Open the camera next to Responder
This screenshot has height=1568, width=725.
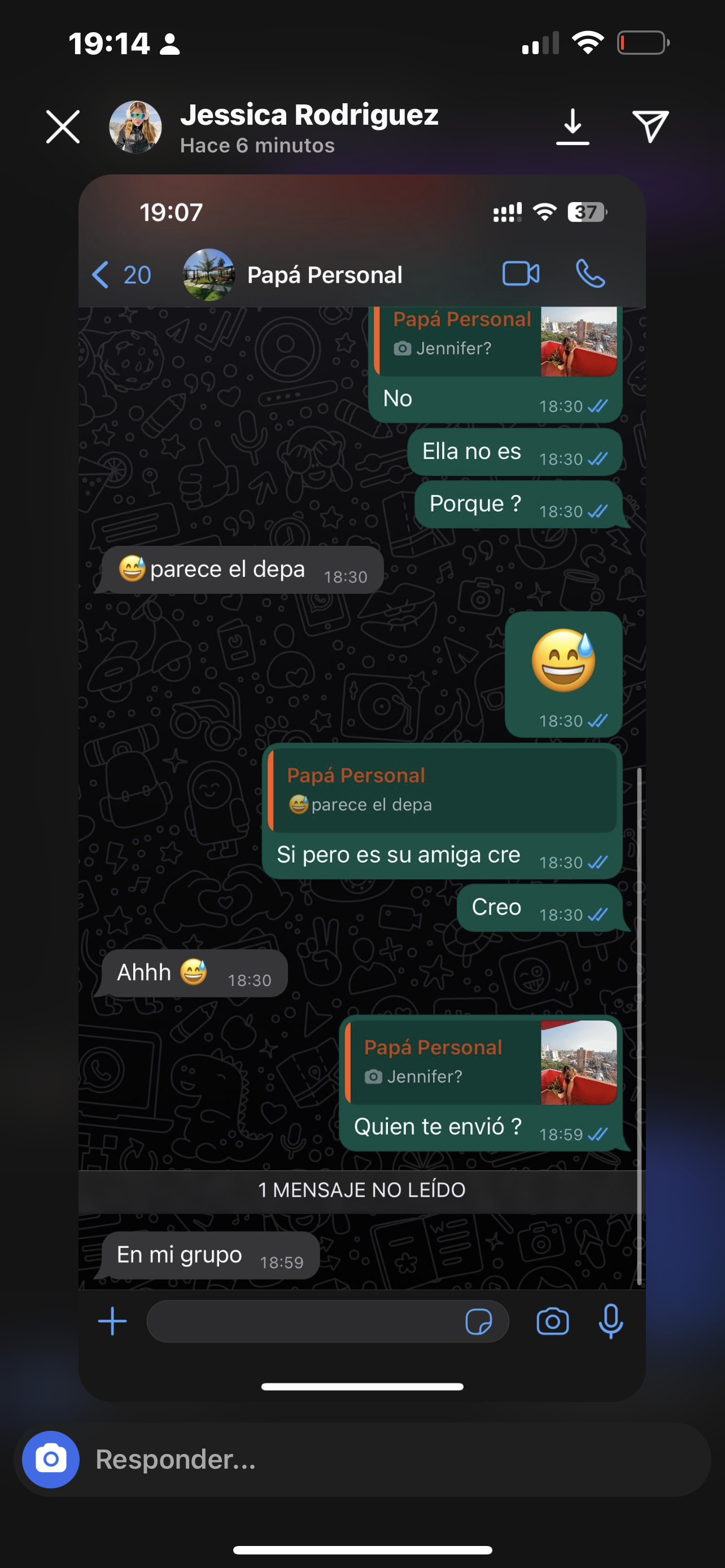pos(51,1459)
